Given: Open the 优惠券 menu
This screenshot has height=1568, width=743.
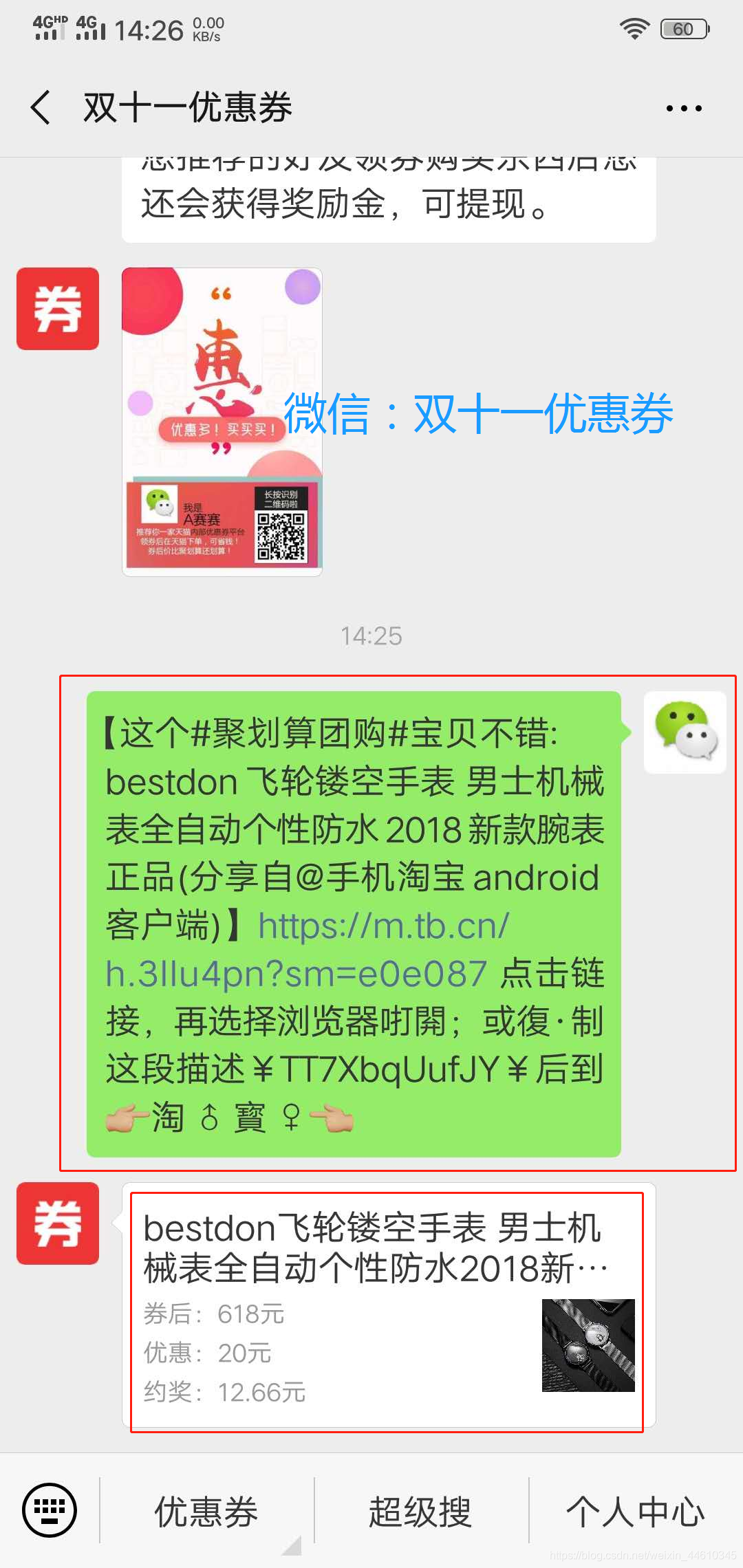Looking at the screenshot, I should click(x=206, y=1512).
